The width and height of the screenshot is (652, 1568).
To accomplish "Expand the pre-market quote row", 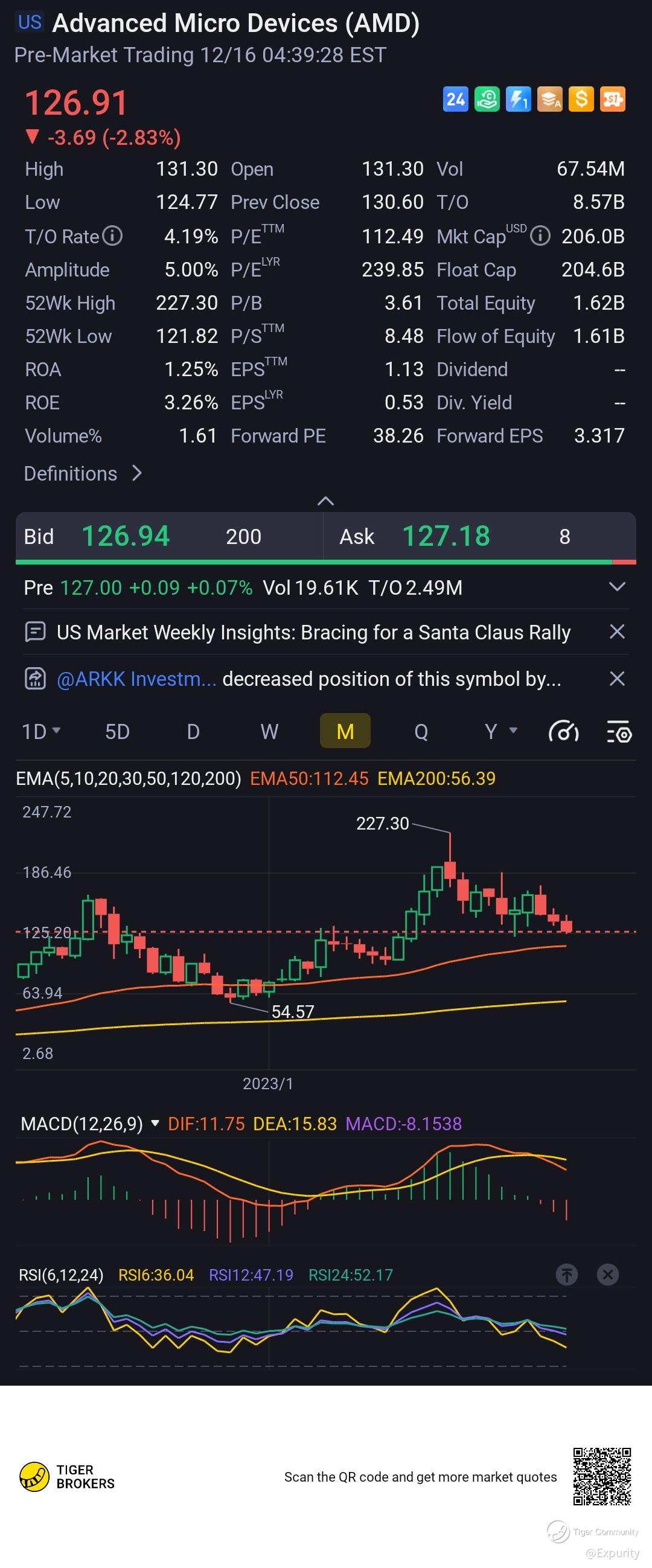I will [x=617, y=587].
